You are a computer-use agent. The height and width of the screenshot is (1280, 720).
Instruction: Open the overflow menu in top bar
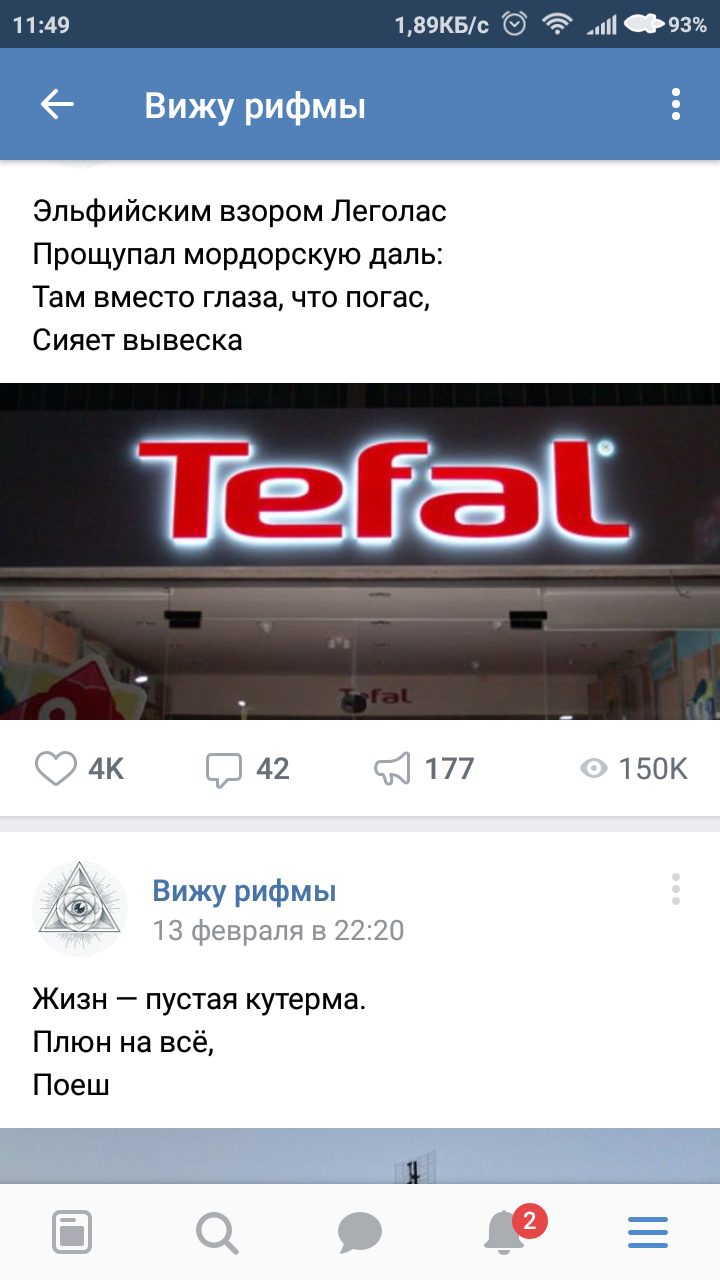(676, 105)
